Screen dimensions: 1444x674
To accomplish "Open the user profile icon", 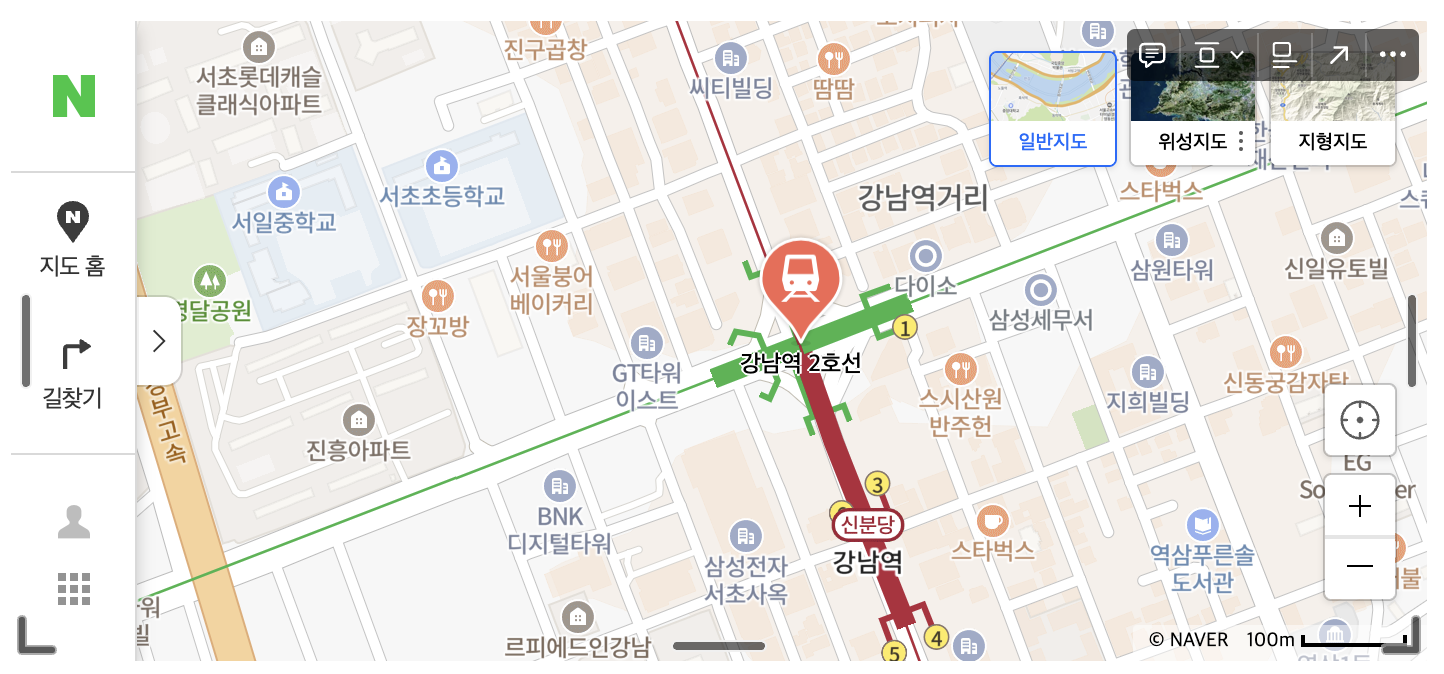I will [x=74, y=522].
